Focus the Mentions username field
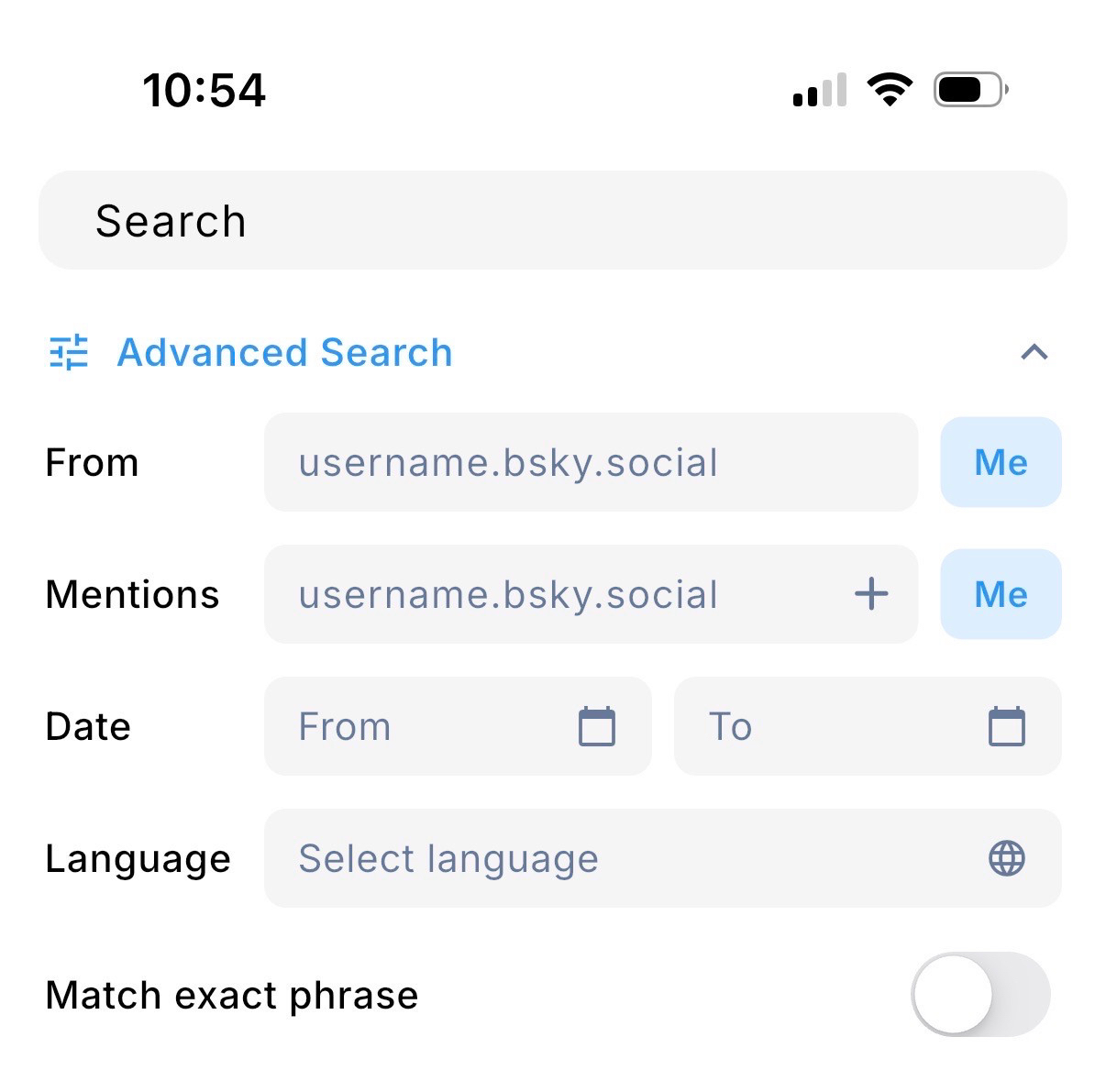1106x1092 pixels. coord(550,595)
